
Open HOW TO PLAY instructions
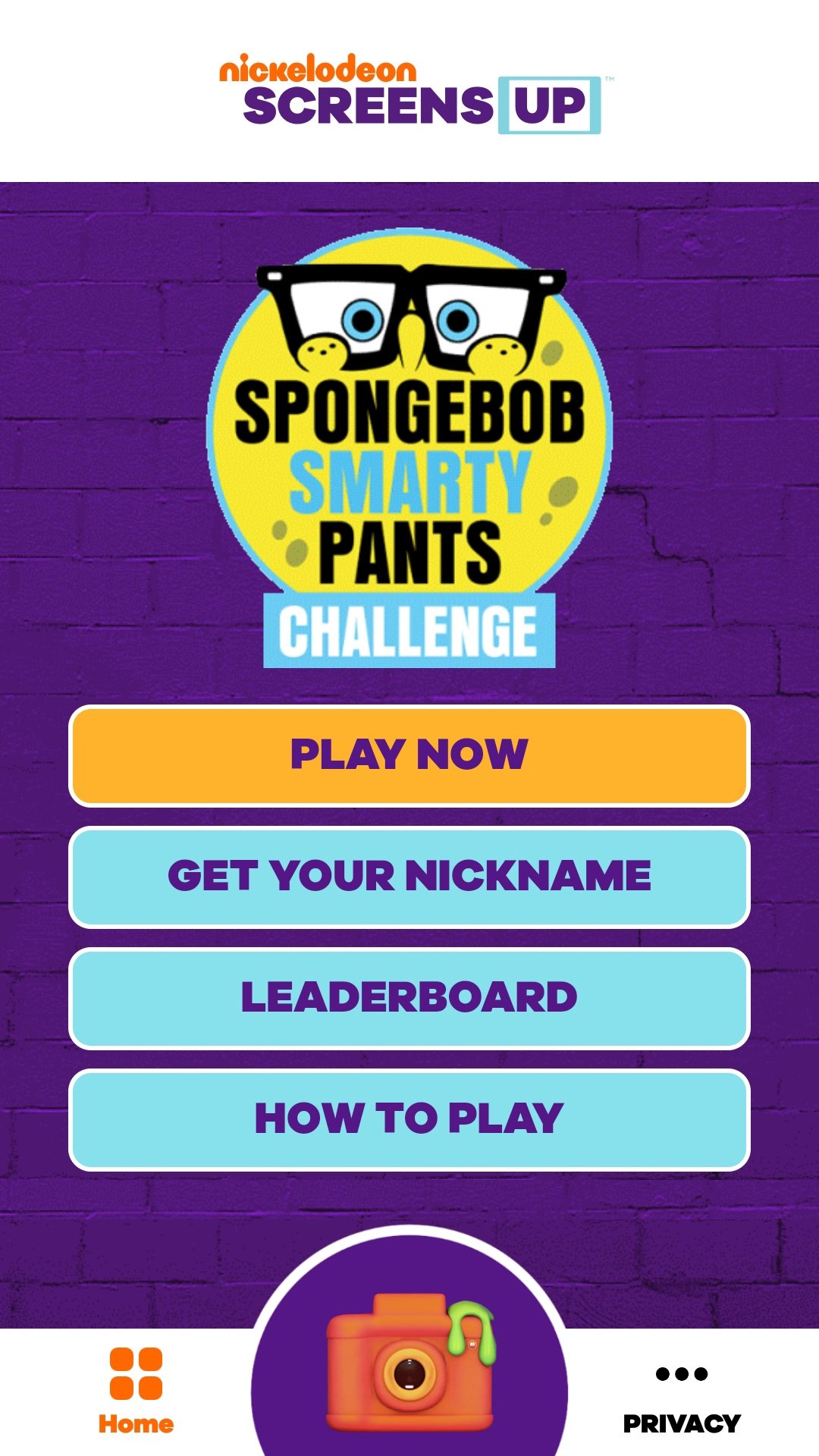[x=409, y=1115]
